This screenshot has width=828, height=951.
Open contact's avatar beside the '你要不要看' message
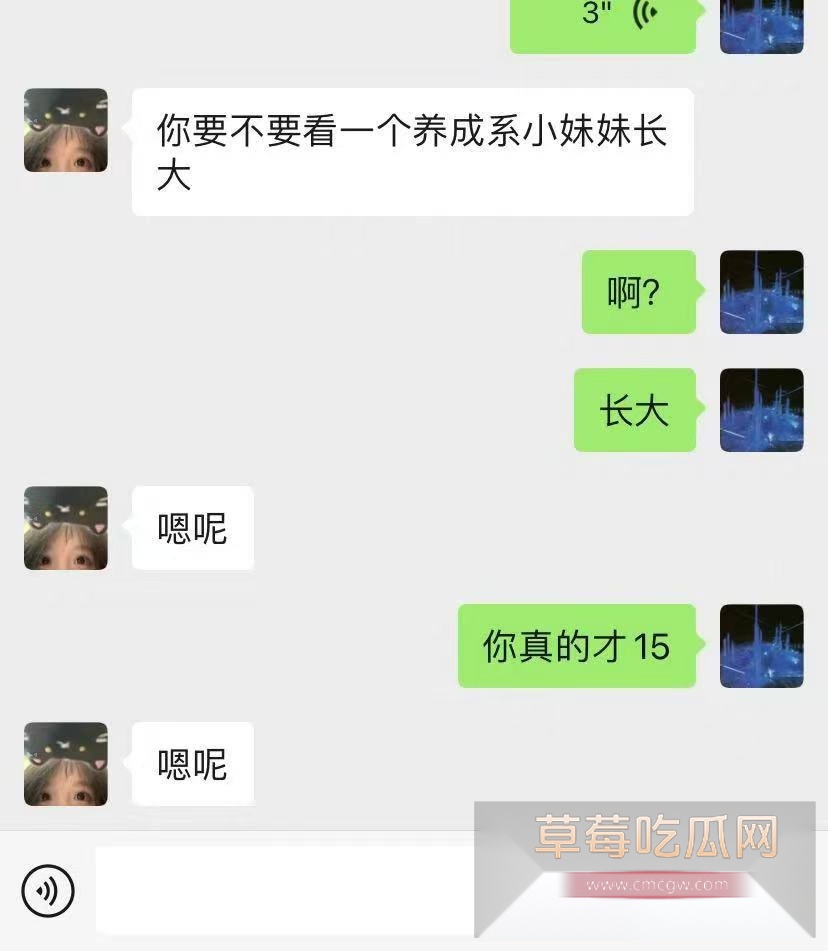tap(66, 130)
